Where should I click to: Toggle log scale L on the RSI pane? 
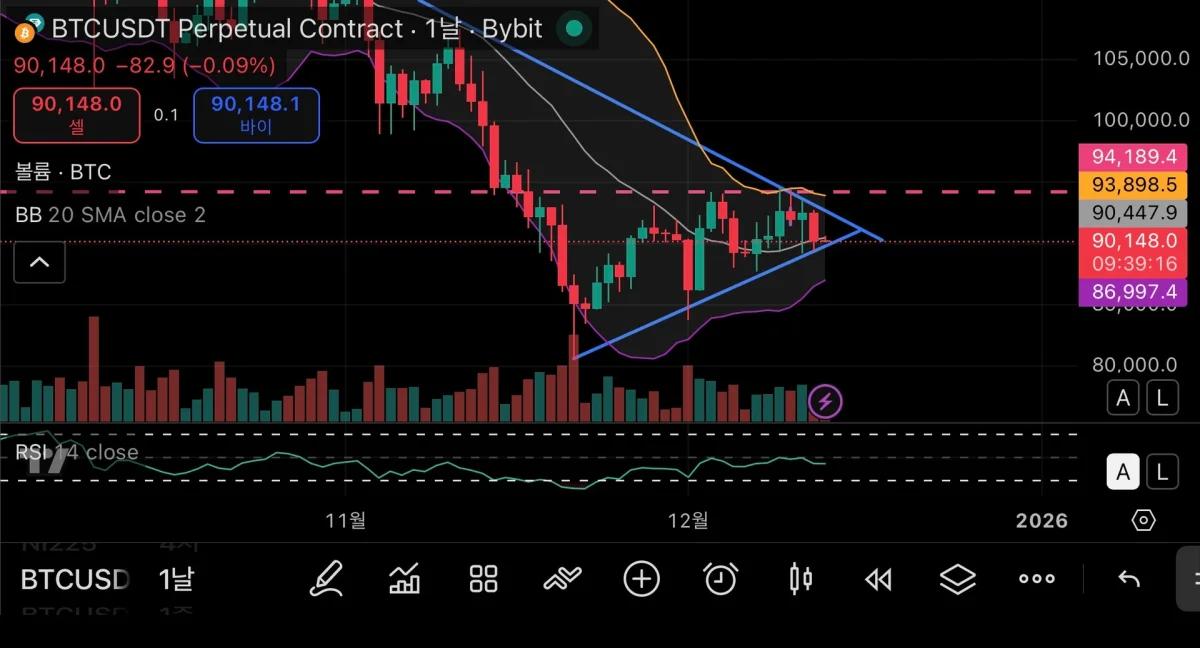click(1162, 471)
